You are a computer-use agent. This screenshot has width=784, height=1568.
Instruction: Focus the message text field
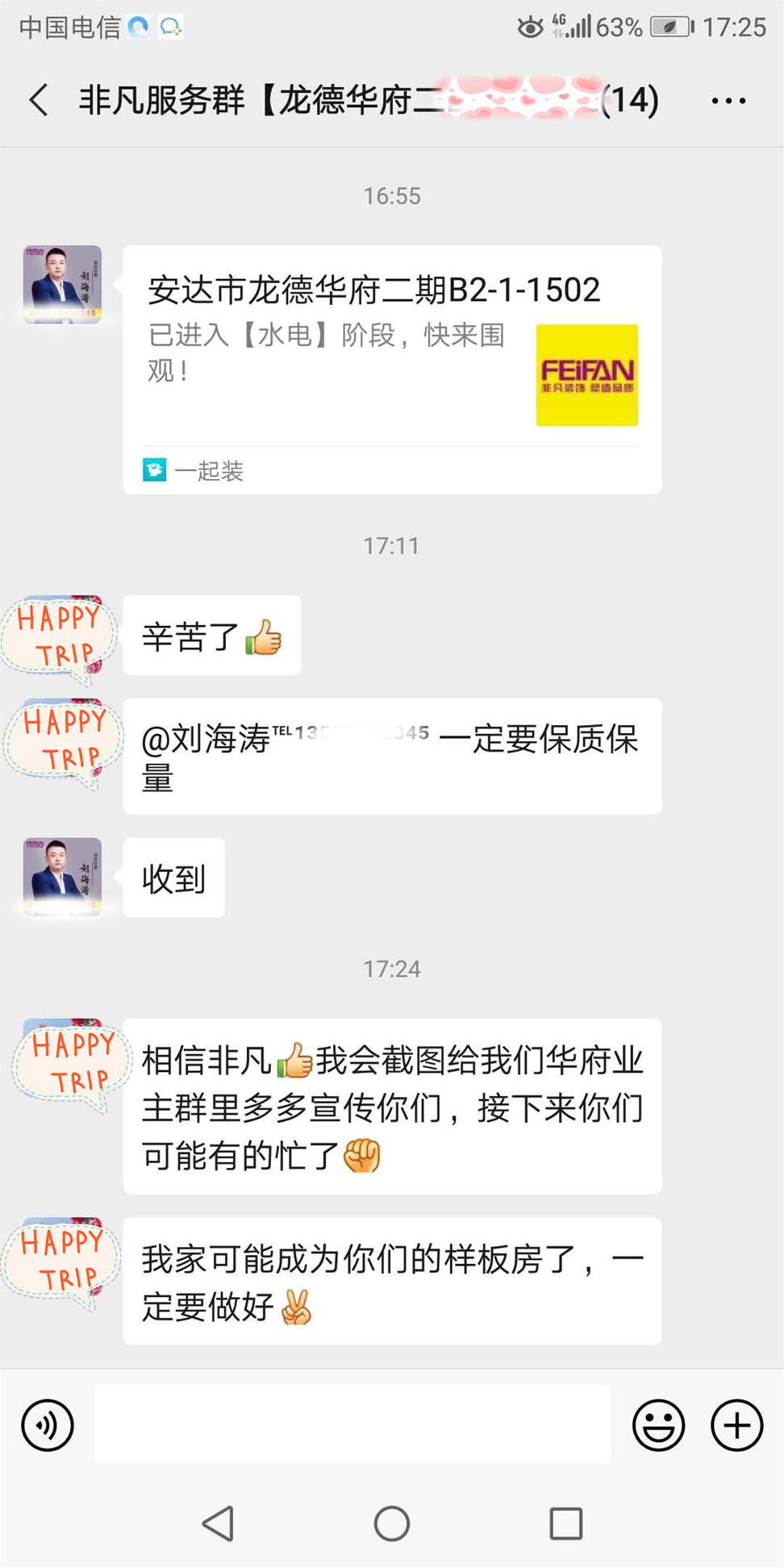(x=352, y=1425)
